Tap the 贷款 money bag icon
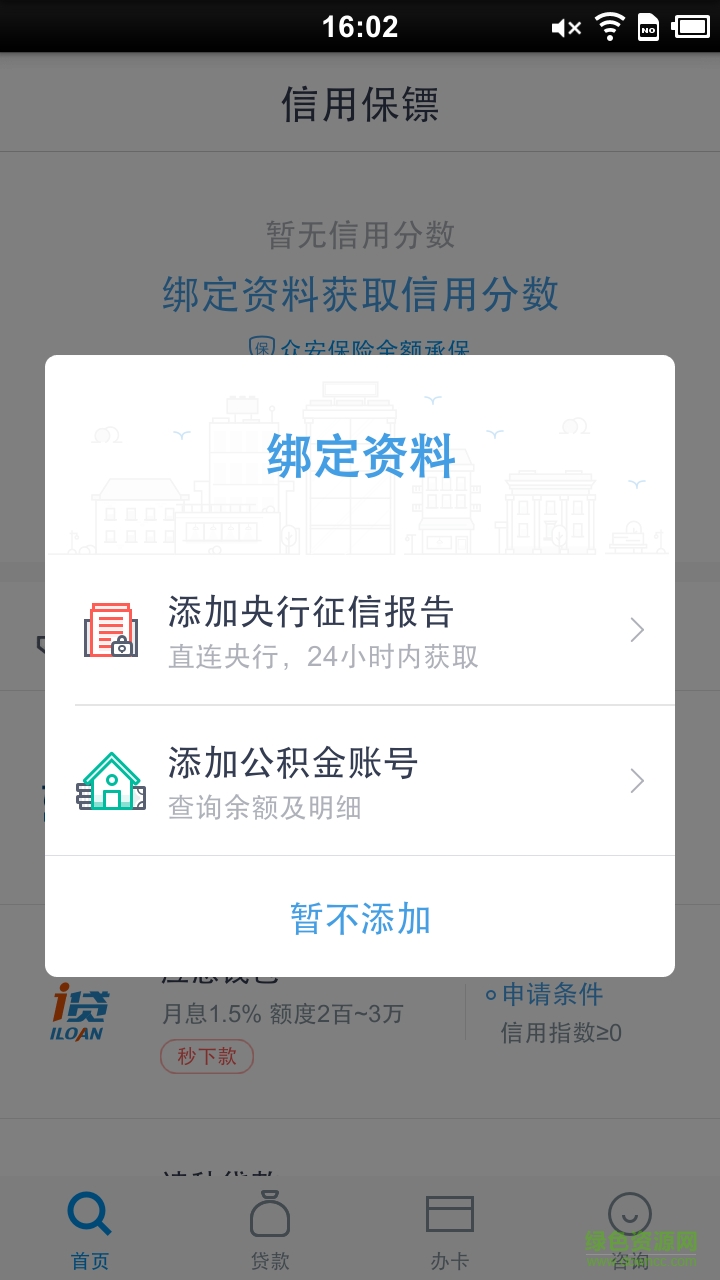Viewport: 720px width, 1280px height. (269, 1213)
